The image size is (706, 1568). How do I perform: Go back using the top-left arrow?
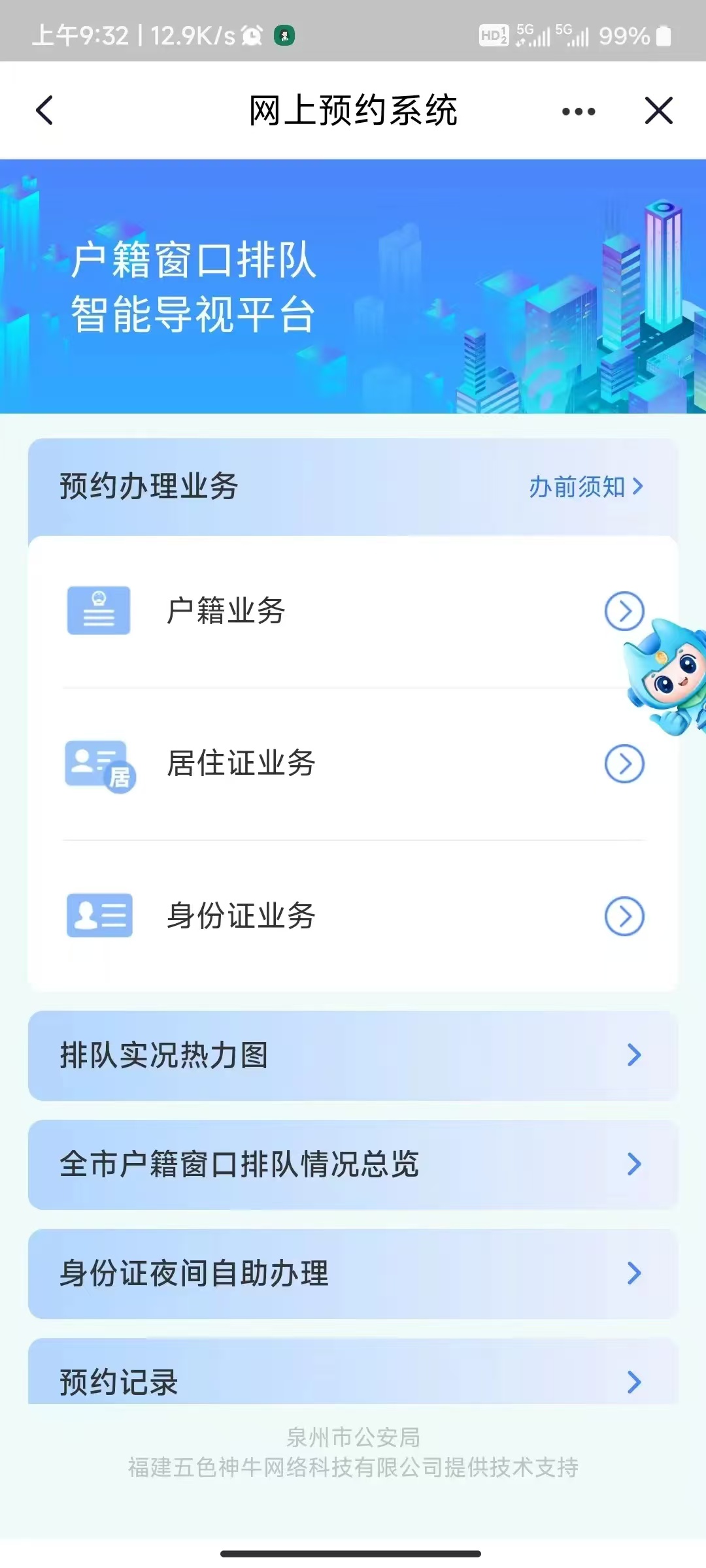pyautogui.click(x=44, y=110)
